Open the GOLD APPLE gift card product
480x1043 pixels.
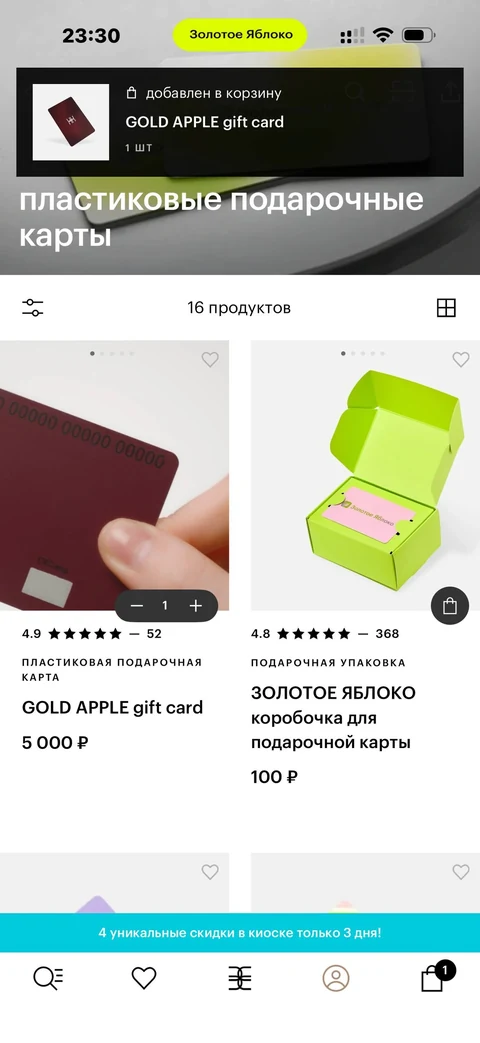[112, 707]
